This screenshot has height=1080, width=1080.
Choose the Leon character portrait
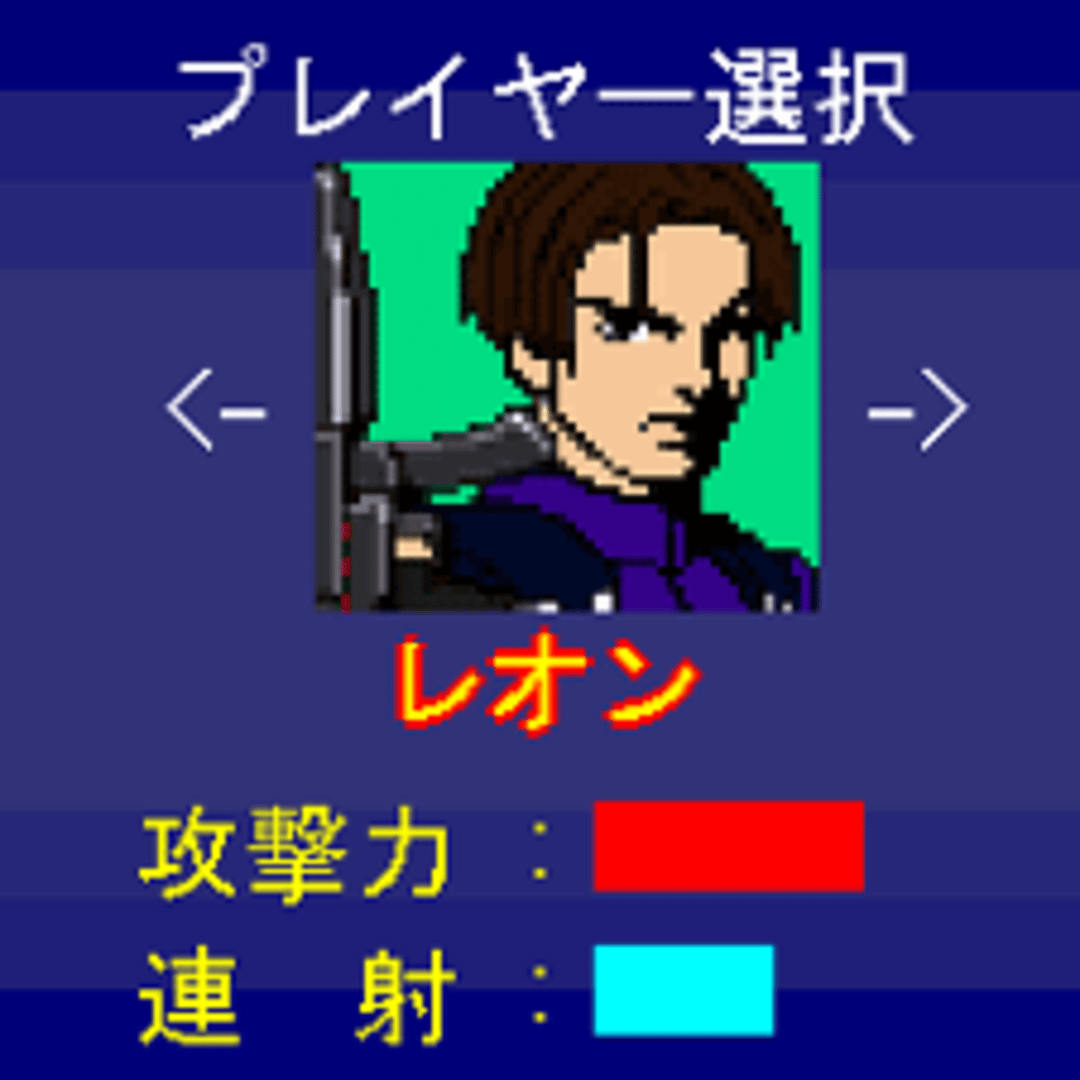point(568,387)
